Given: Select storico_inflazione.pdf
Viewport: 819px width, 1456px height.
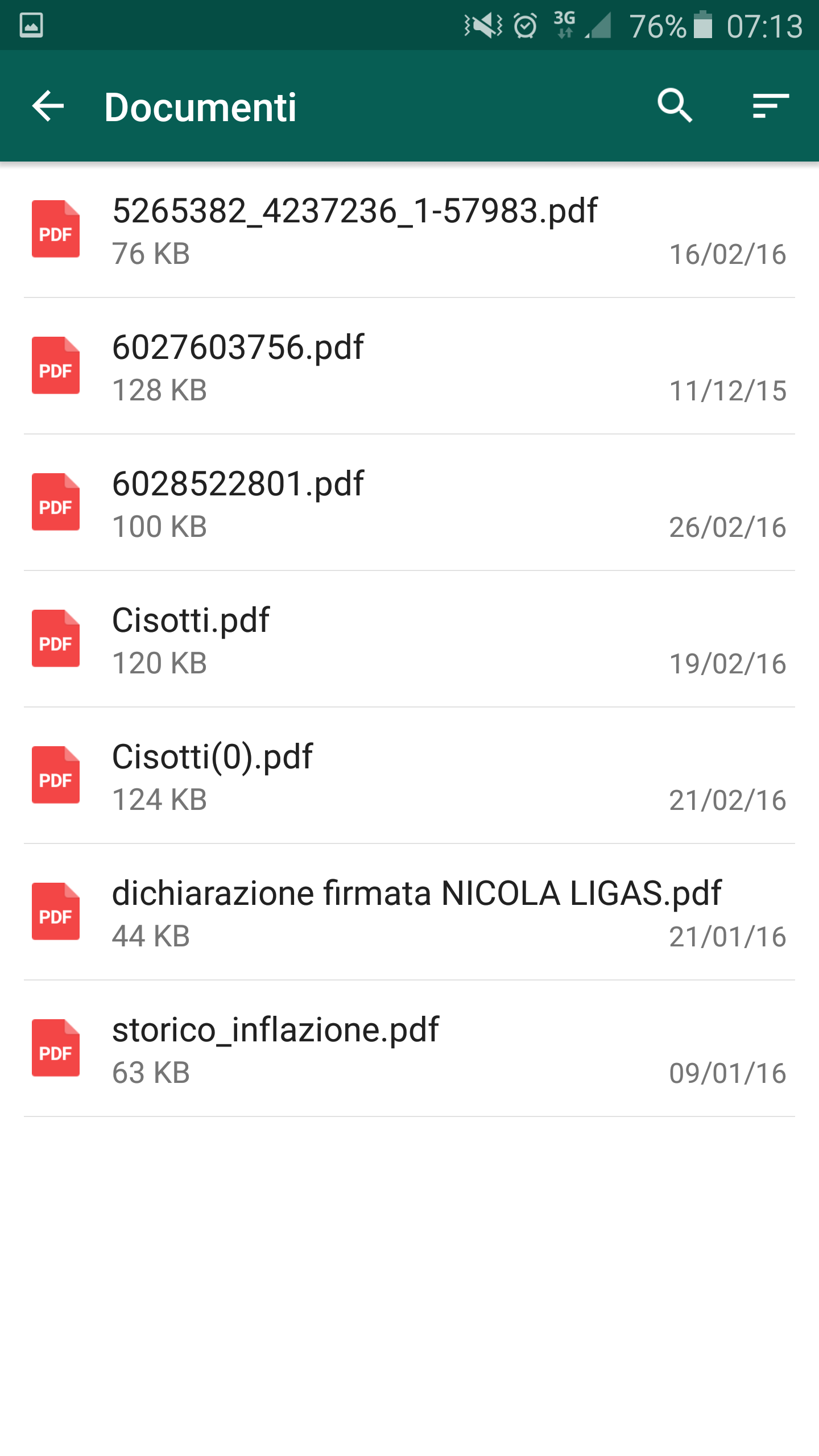Looking at the screenshot, I should (x=409, y=1049).
